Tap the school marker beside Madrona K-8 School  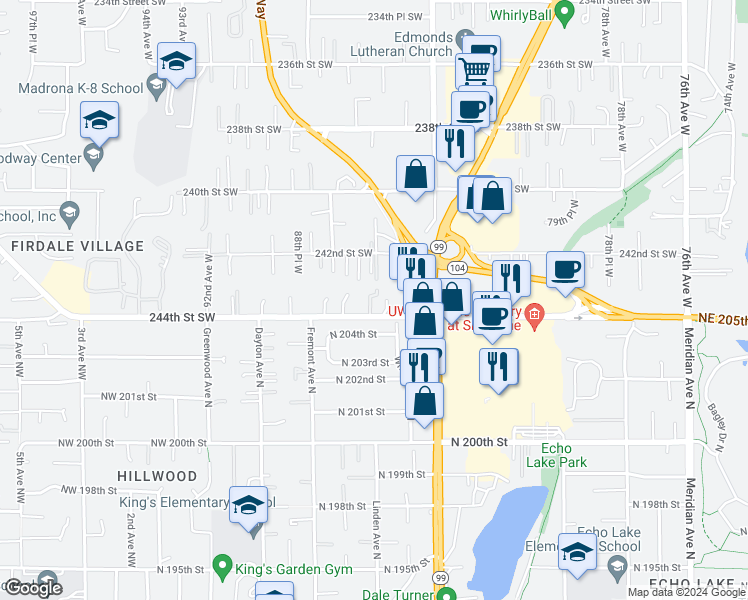(x=176, y=61)
